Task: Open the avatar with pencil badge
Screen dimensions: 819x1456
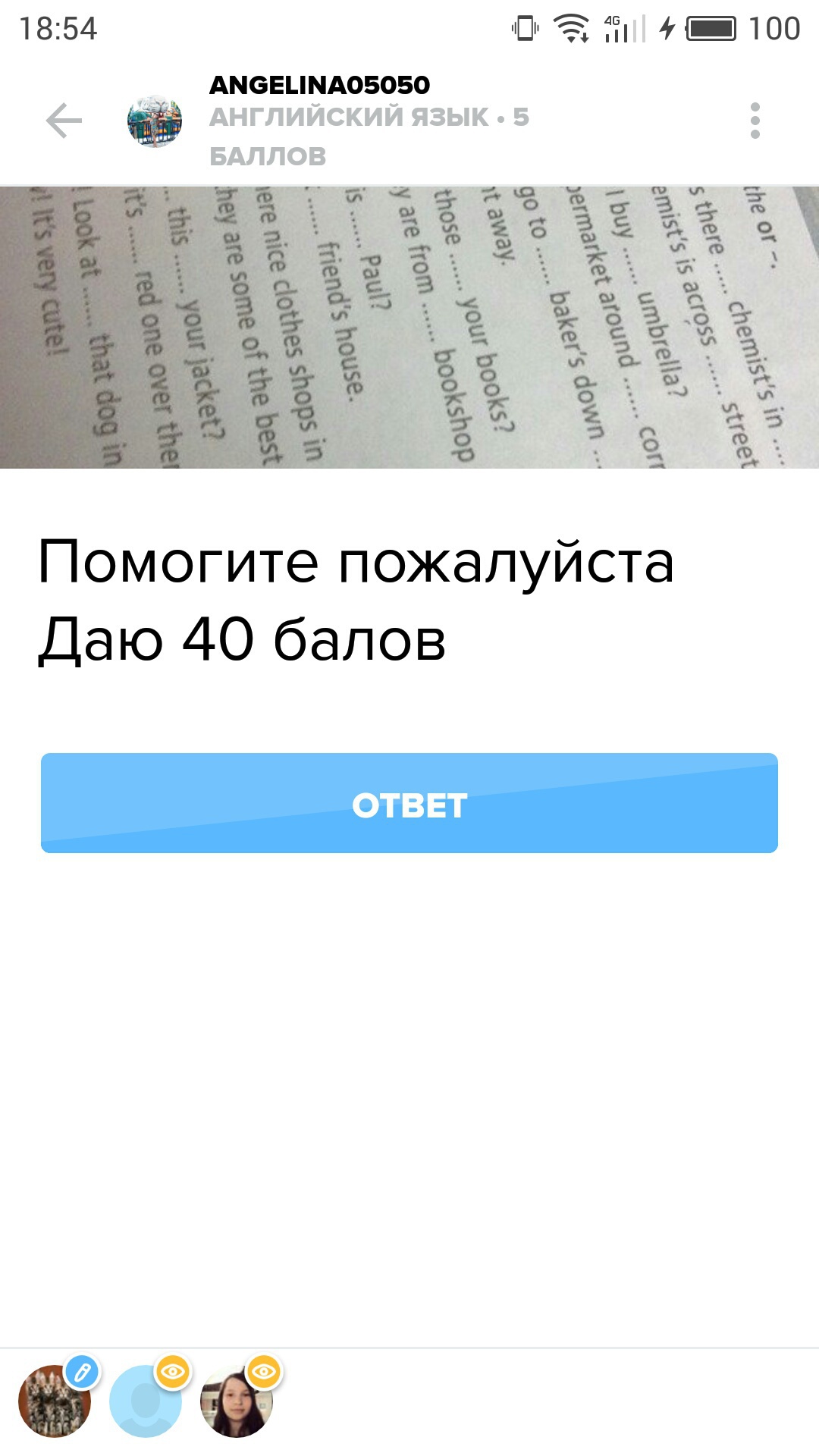Action: tap(55, 1401)
